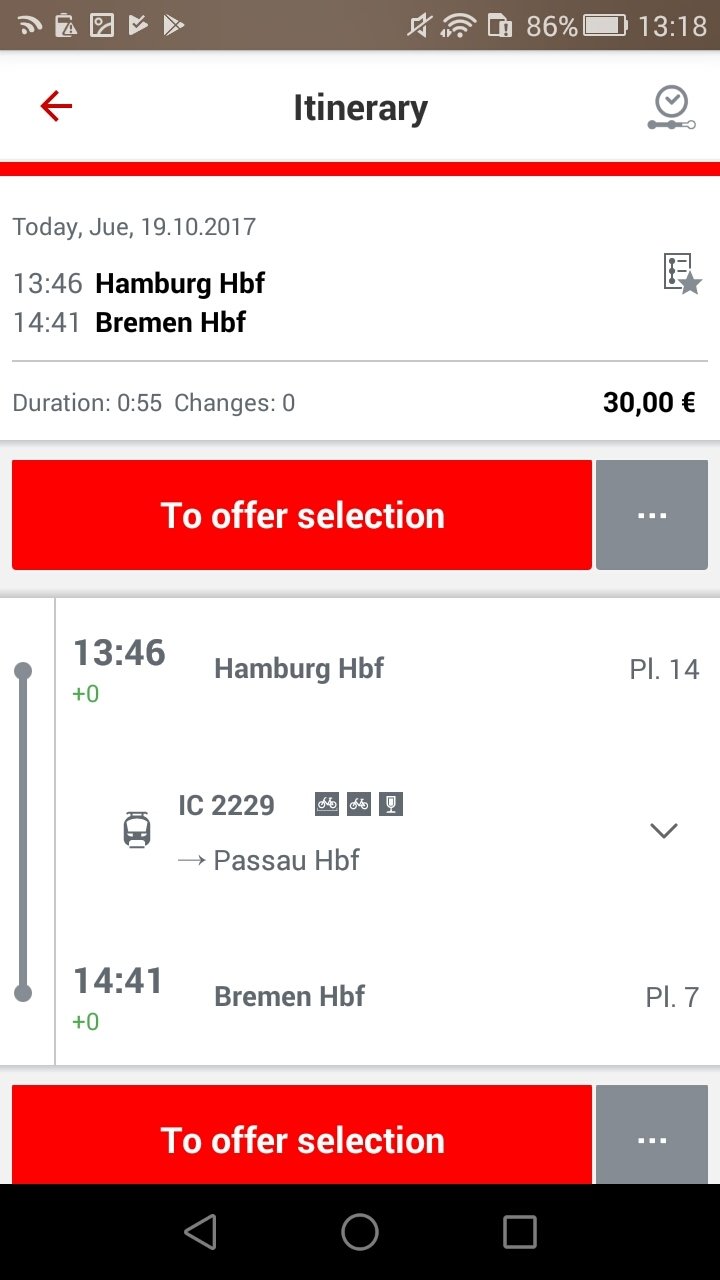Expand the IC 2229 train details

pos(664,830)
